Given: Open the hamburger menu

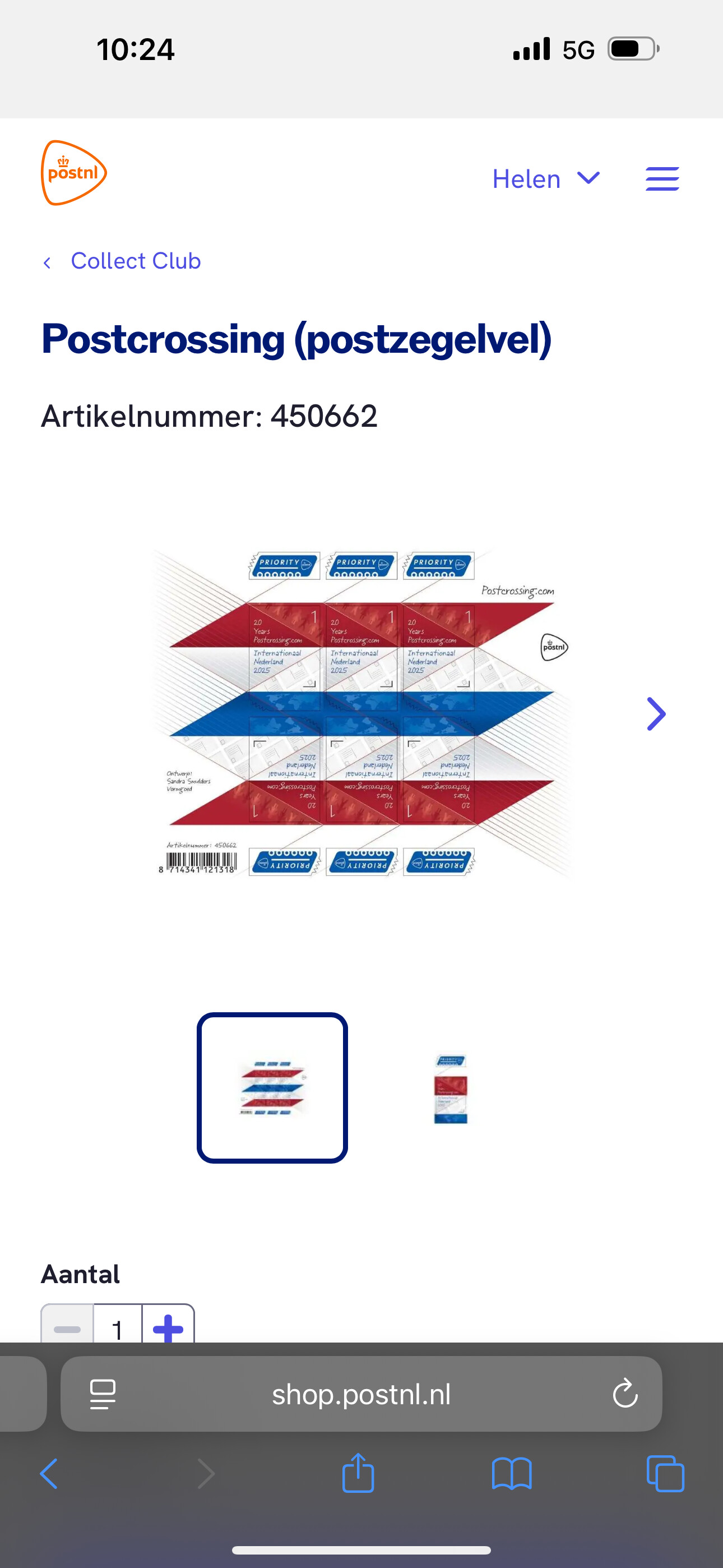Looking at the screenshot, I should coord(662,179).
